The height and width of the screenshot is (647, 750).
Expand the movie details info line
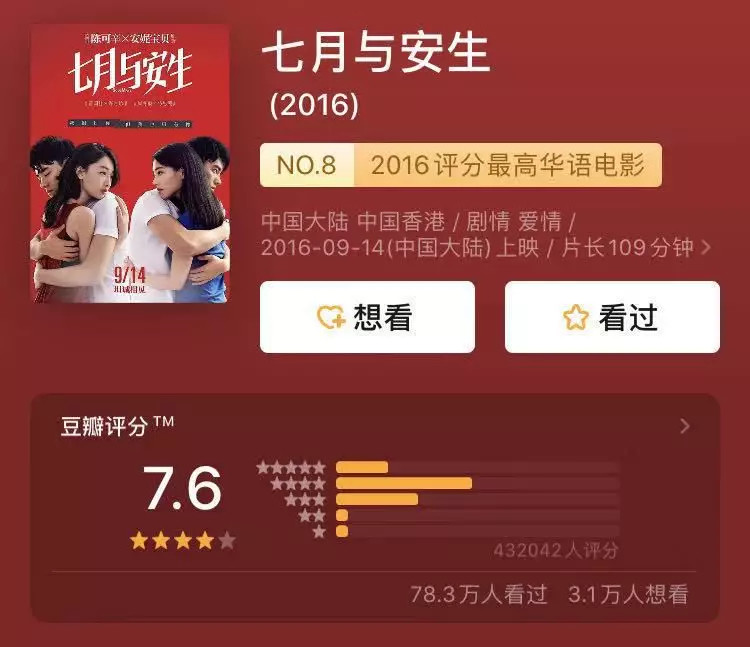pyautogui.click(x=706, y=247)
